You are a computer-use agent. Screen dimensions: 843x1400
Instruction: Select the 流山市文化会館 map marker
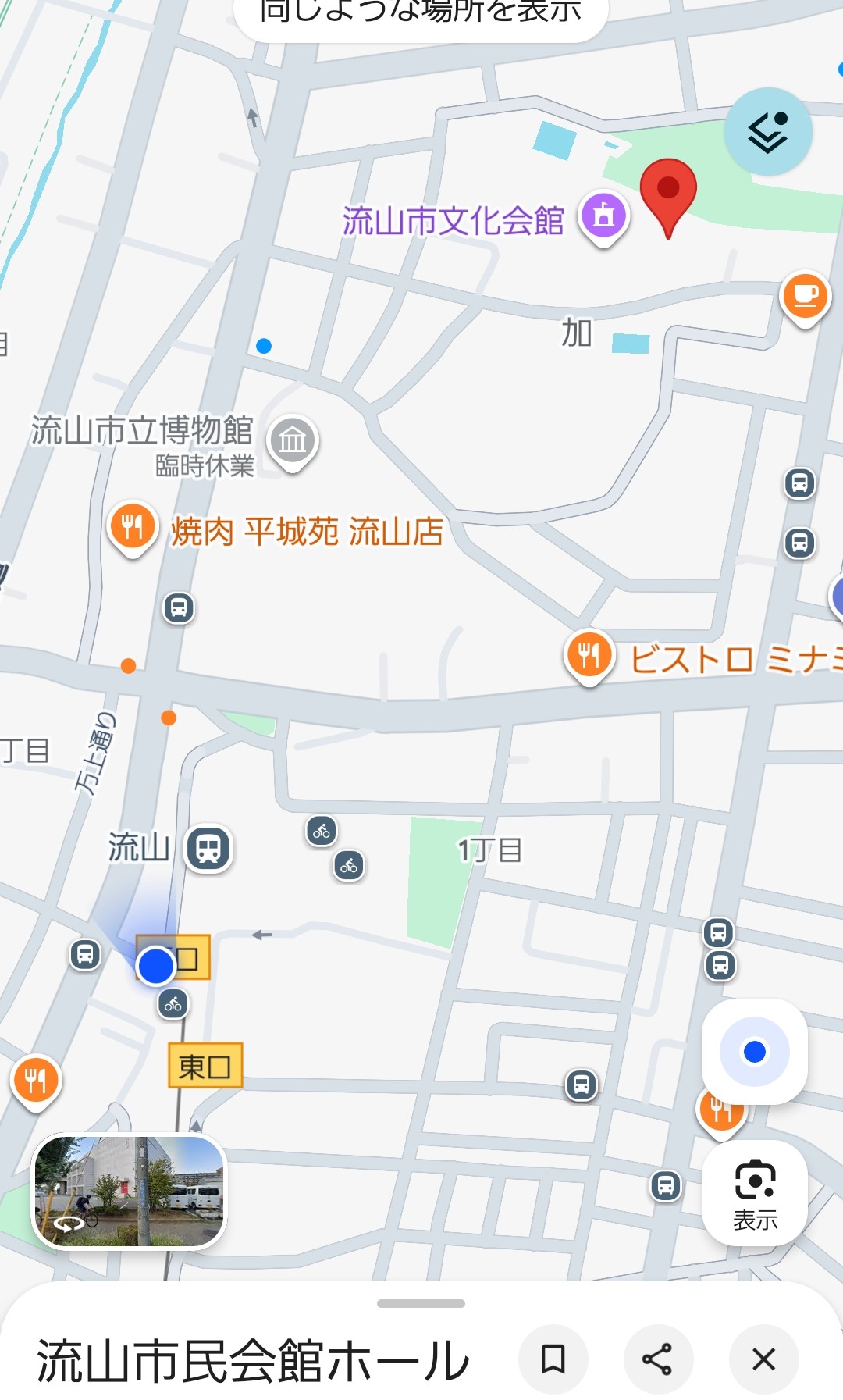[603, 216]
